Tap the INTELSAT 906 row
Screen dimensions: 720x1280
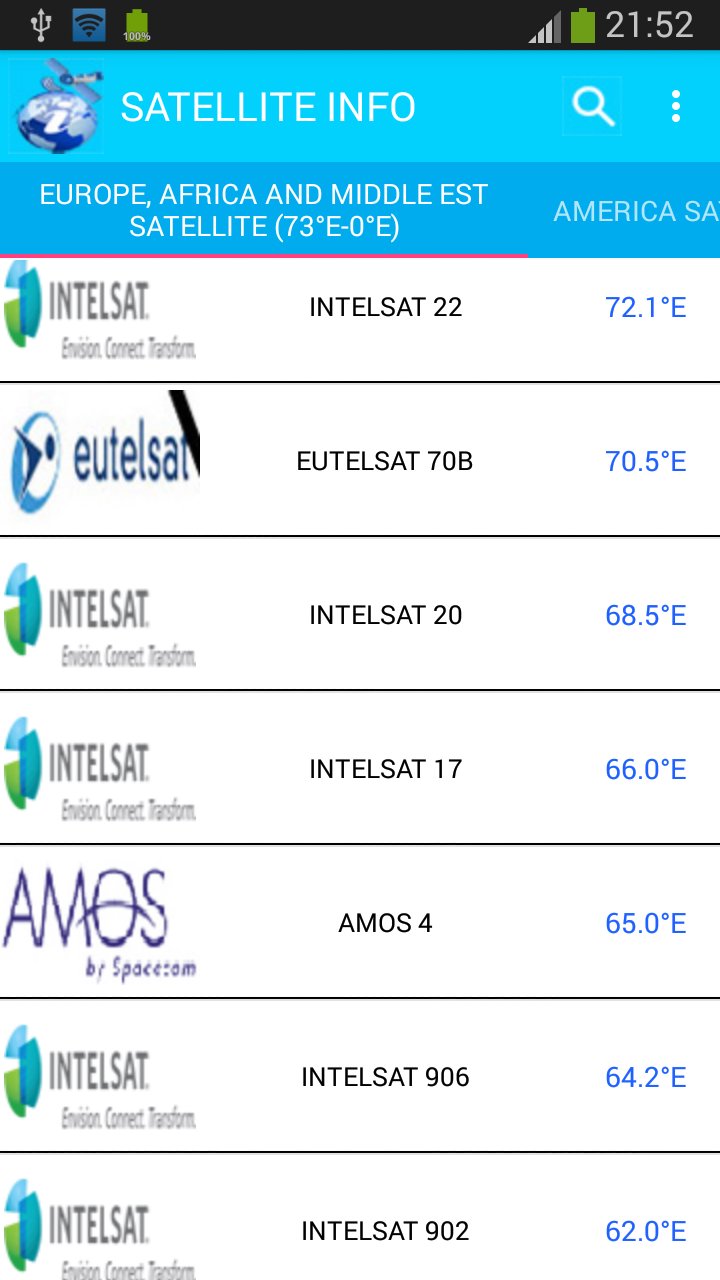tap(360, 1076)
